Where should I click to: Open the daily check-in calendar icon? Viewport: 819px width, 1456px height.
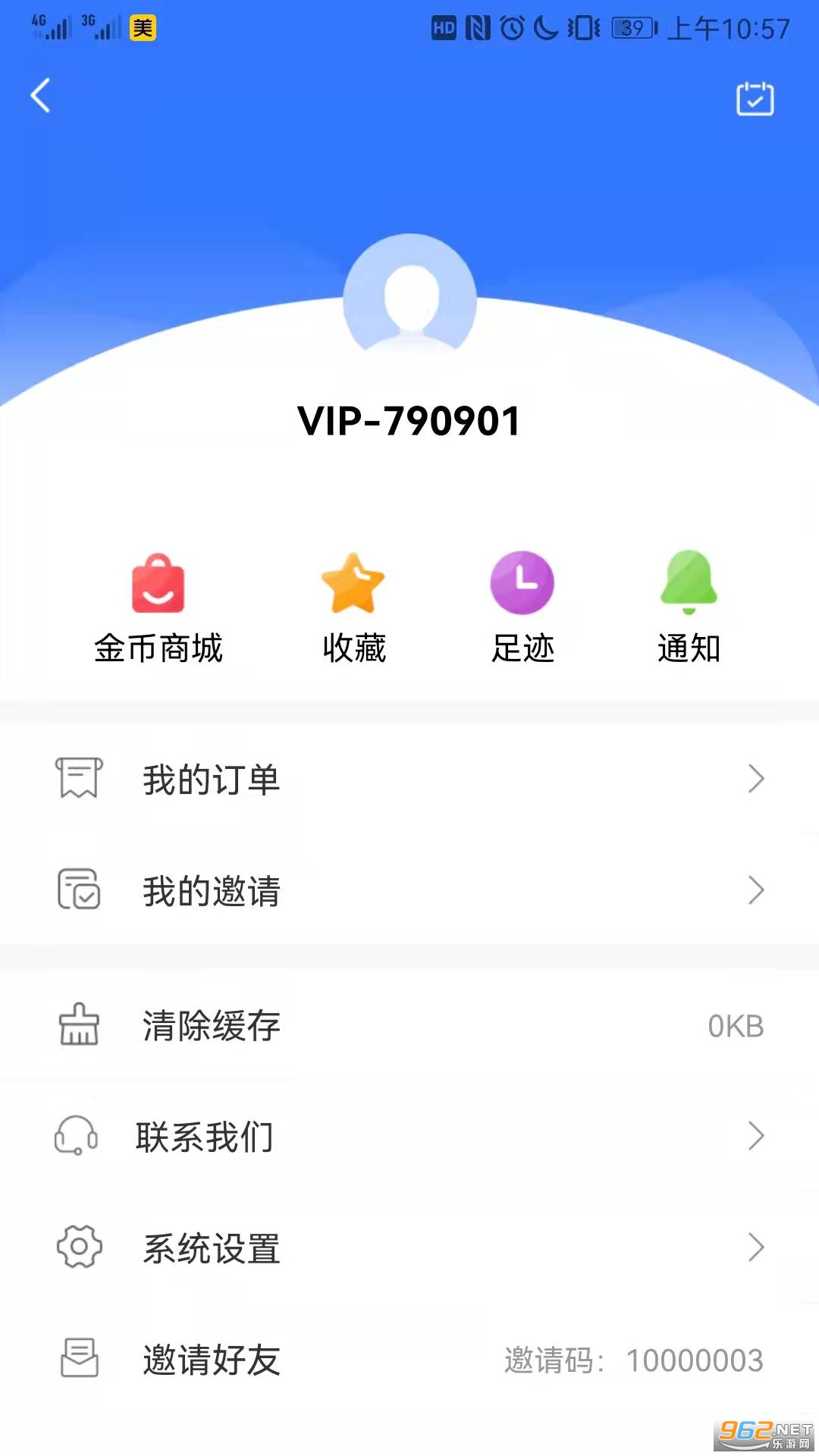(x=755, y=99)
